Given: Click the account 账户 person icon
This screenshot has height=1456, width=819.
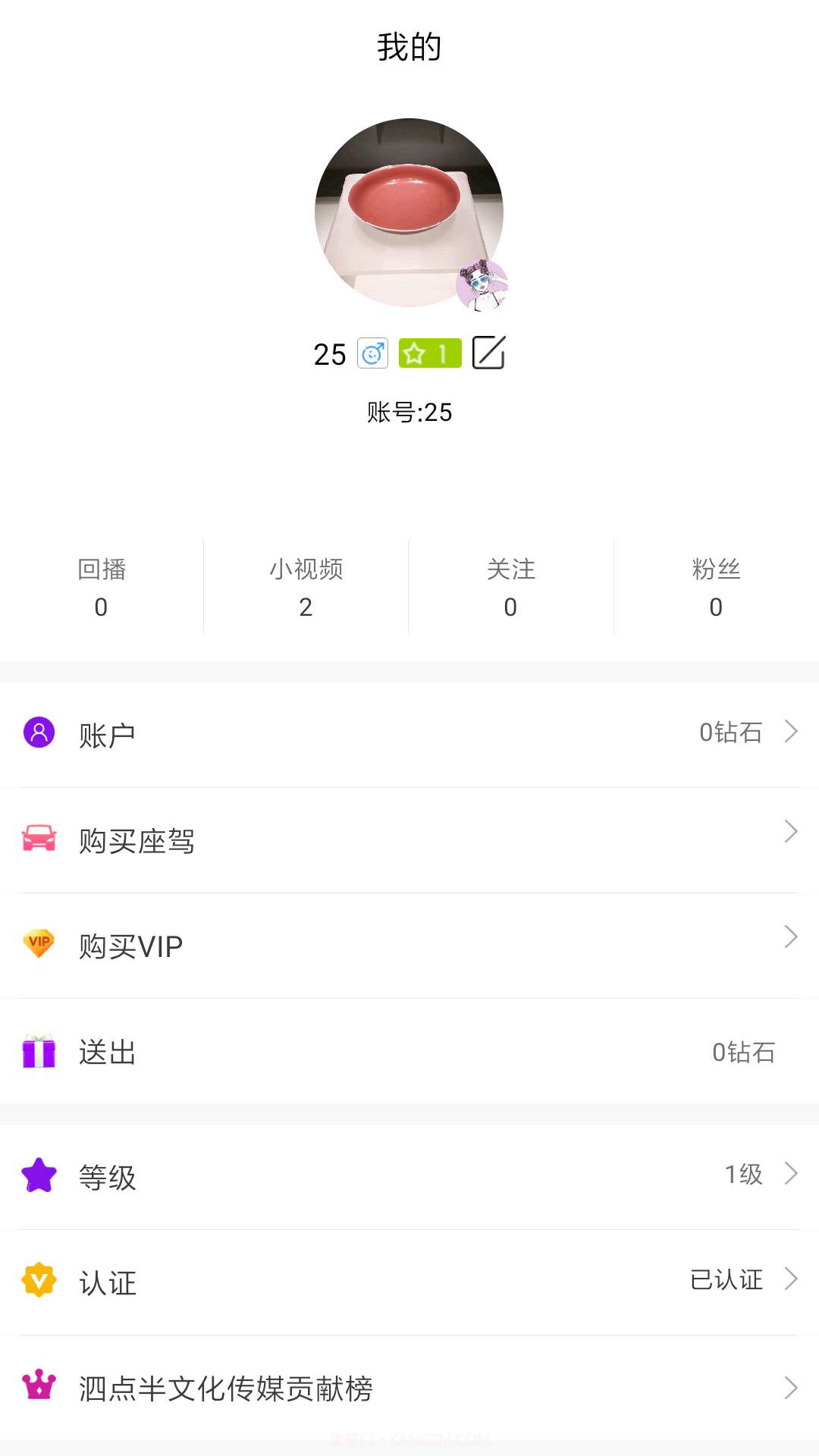Looking at the screenshot, I should pos(39,732).
